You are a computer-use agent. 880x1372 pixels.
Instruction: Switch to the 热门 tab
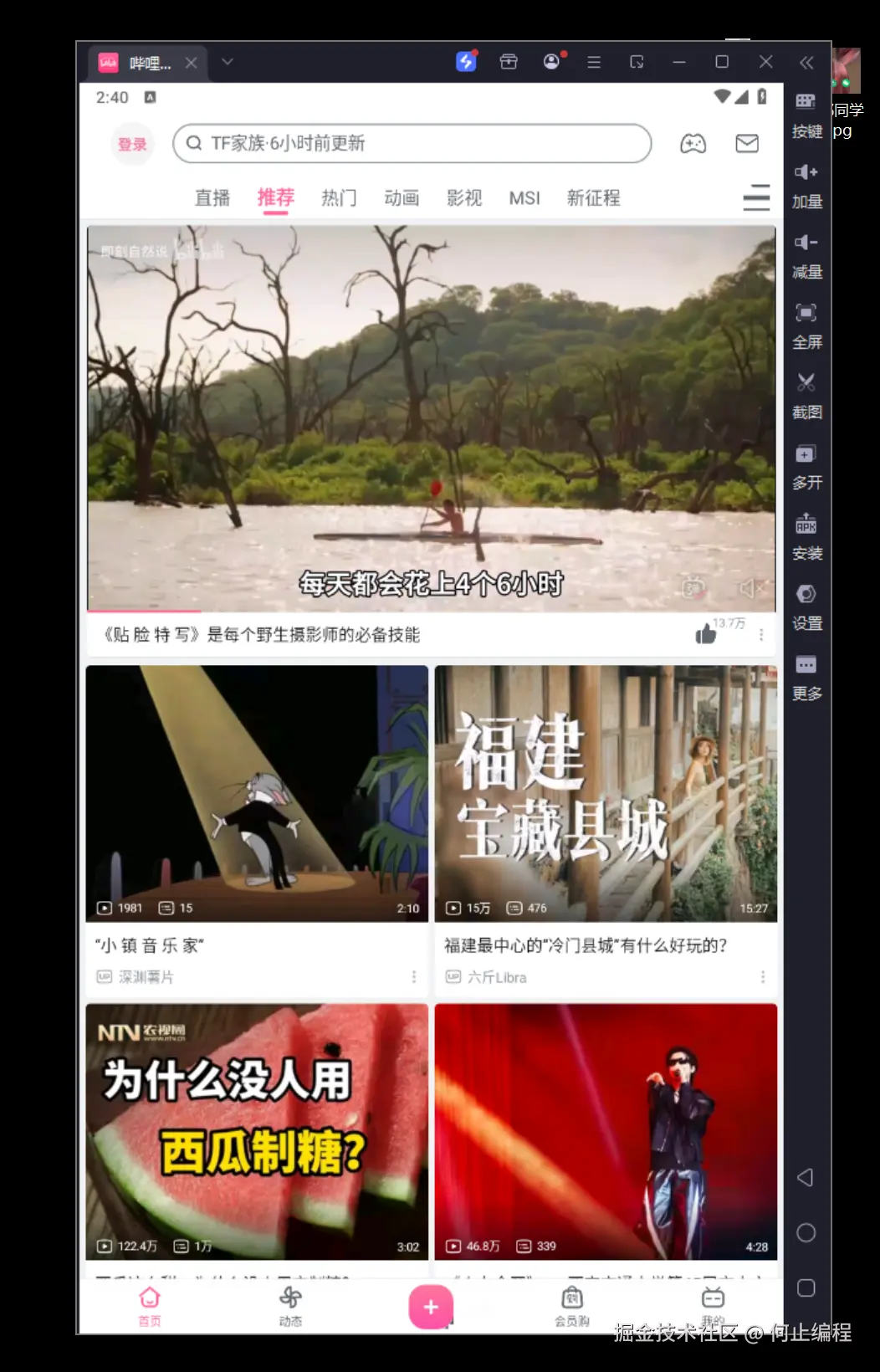tap(339, 198)
